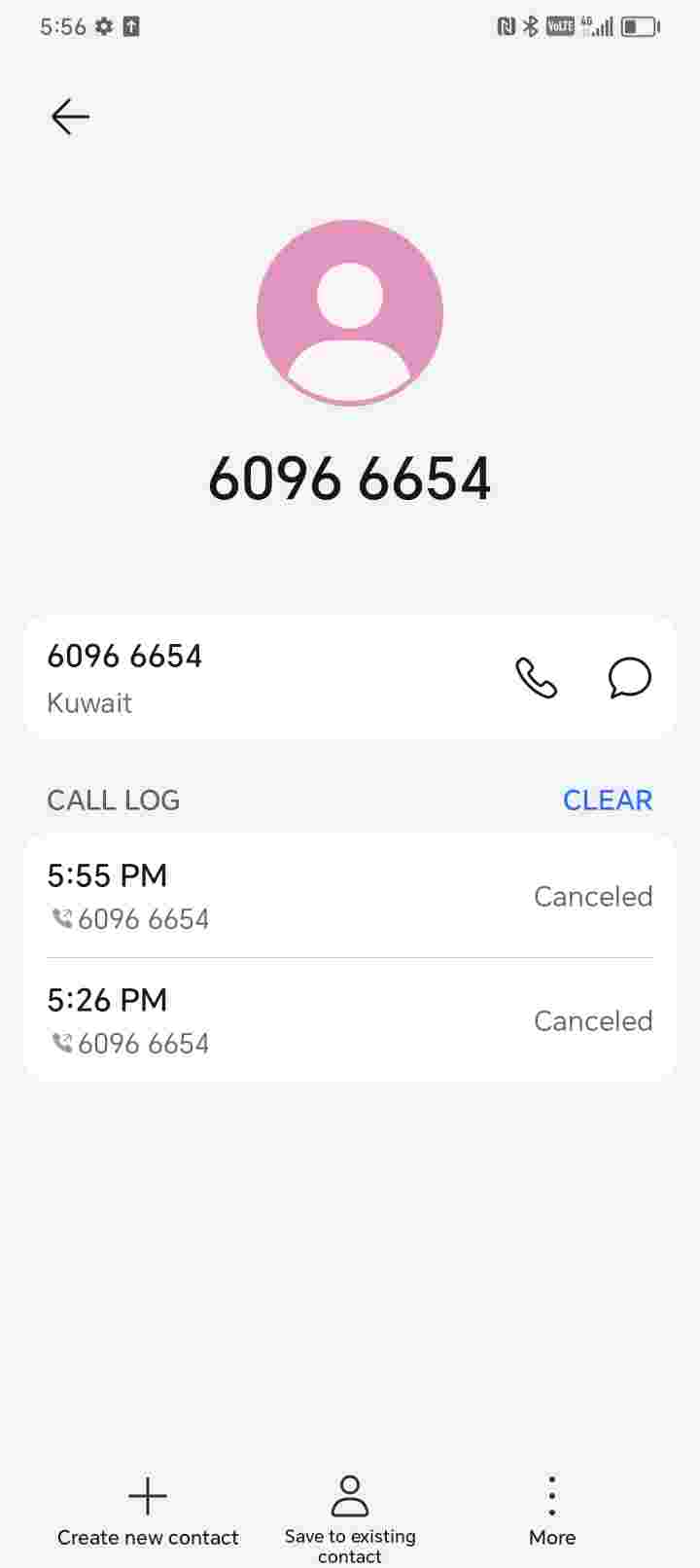This screenshot has width=700, height=1568.
Task: Go back using the arrow icon
Action: (70, 117)
